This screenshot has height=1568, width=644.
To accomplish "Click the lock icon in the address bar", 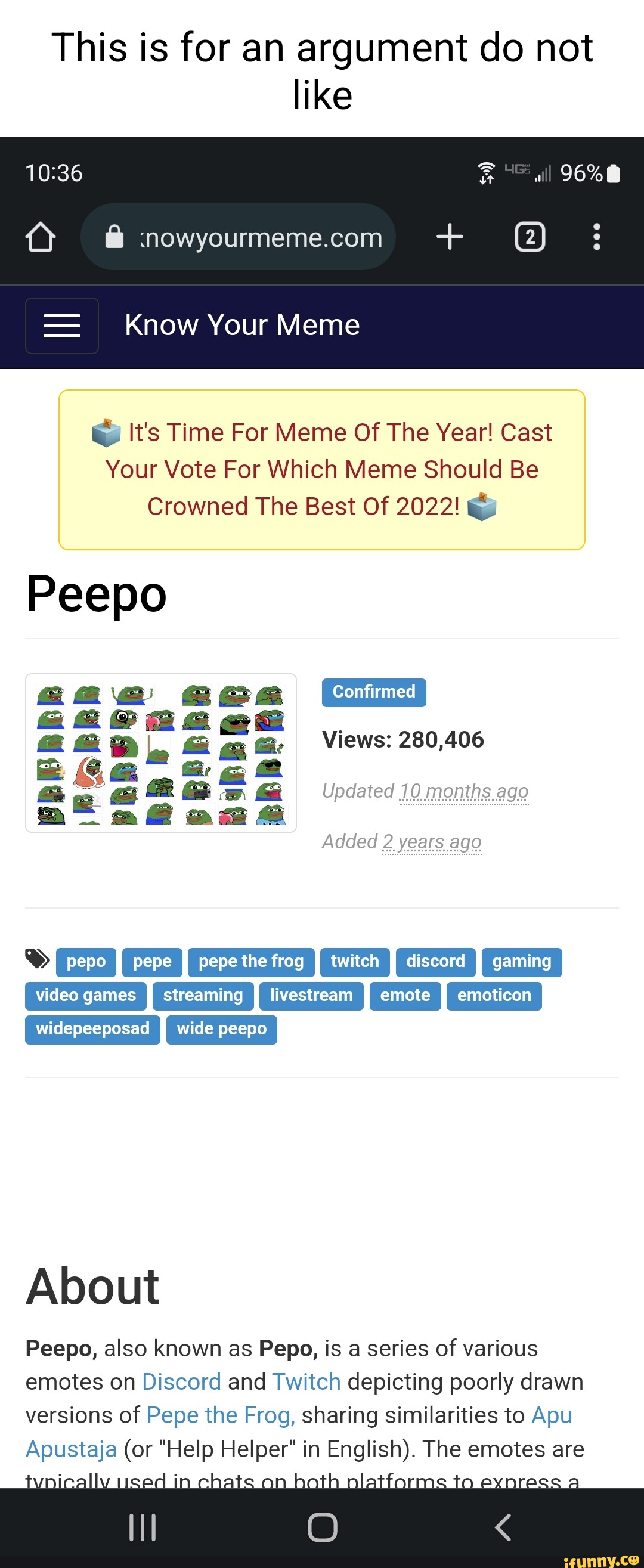I will click(116, 237).
